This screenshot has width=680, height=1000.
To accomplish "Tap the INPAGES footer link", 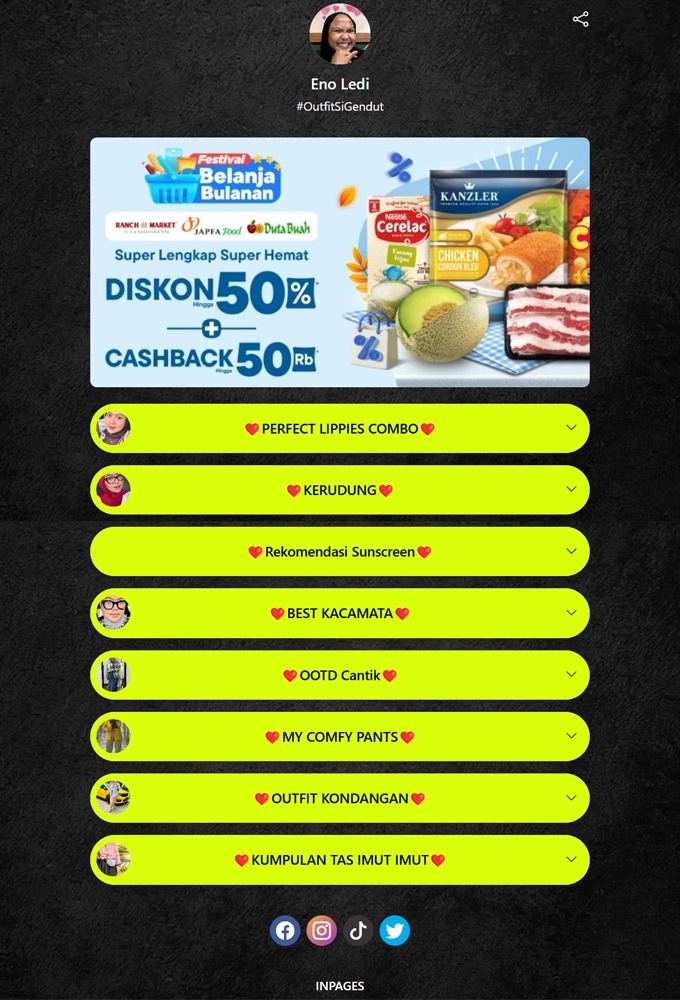I will pyautogui.click(x=340, y=986).
